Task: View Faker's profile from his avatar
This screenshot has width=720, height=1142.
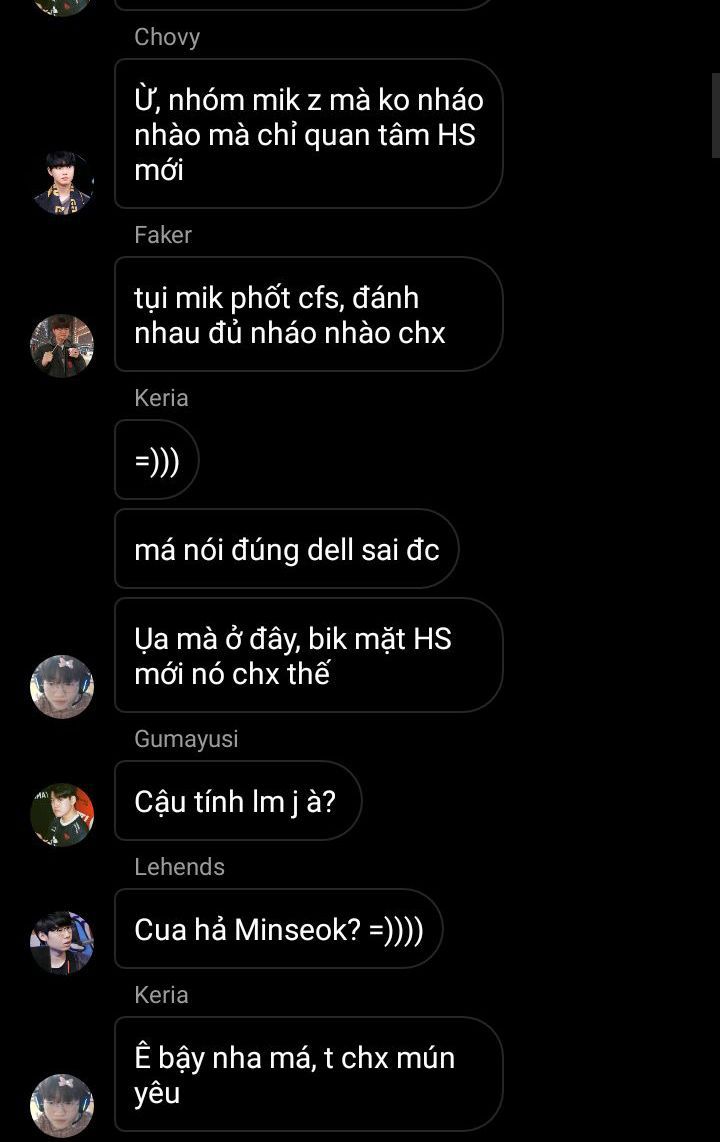Action: pos(62,346)
